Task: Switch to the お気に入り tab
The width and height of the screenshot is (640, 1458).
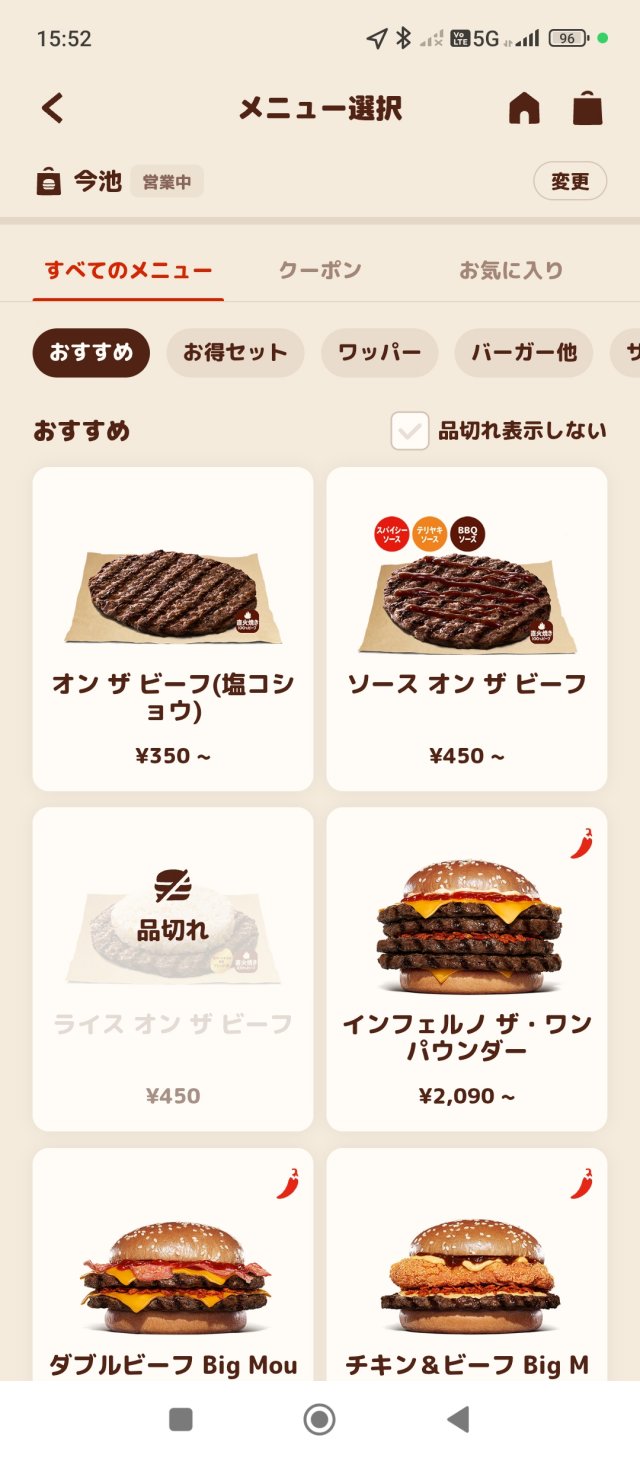Action: click(511, 270)
